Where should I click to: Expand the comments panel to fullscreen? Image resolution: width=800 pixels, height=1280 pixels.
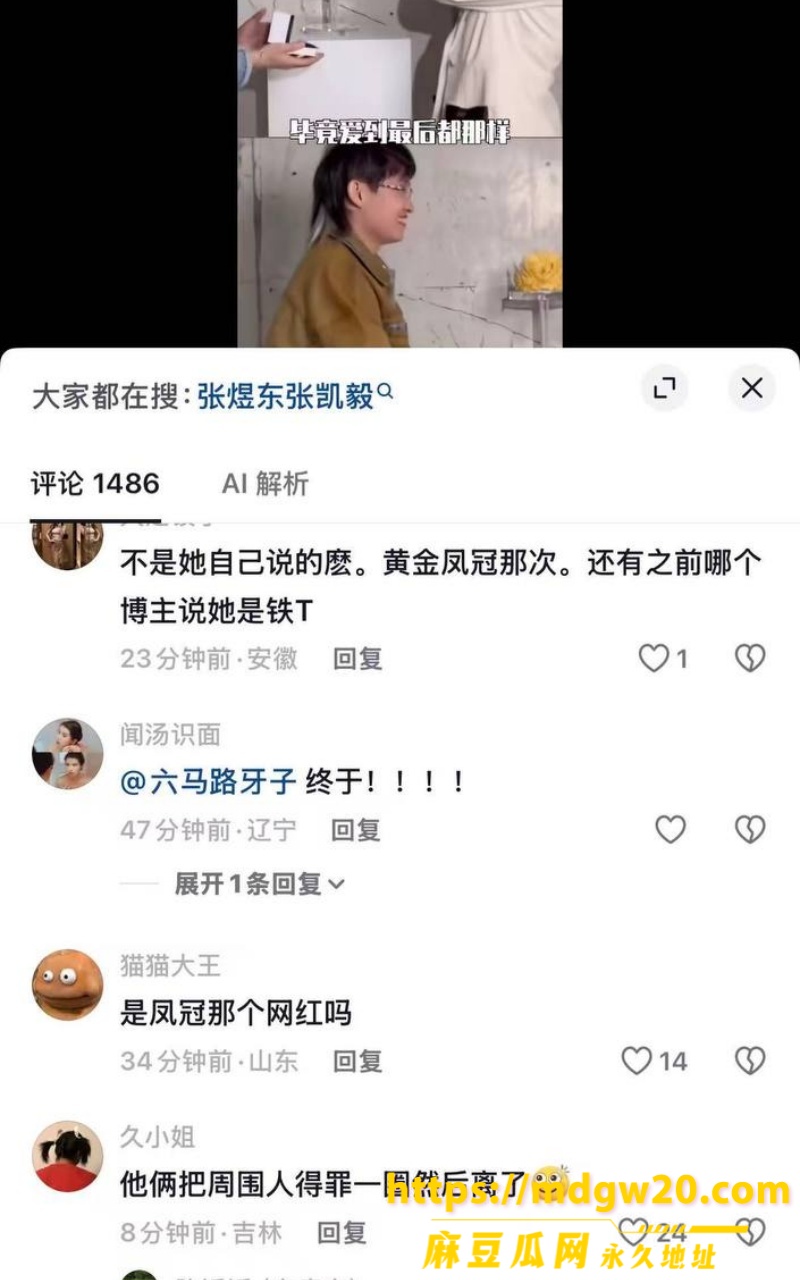(x=664, y=388)
